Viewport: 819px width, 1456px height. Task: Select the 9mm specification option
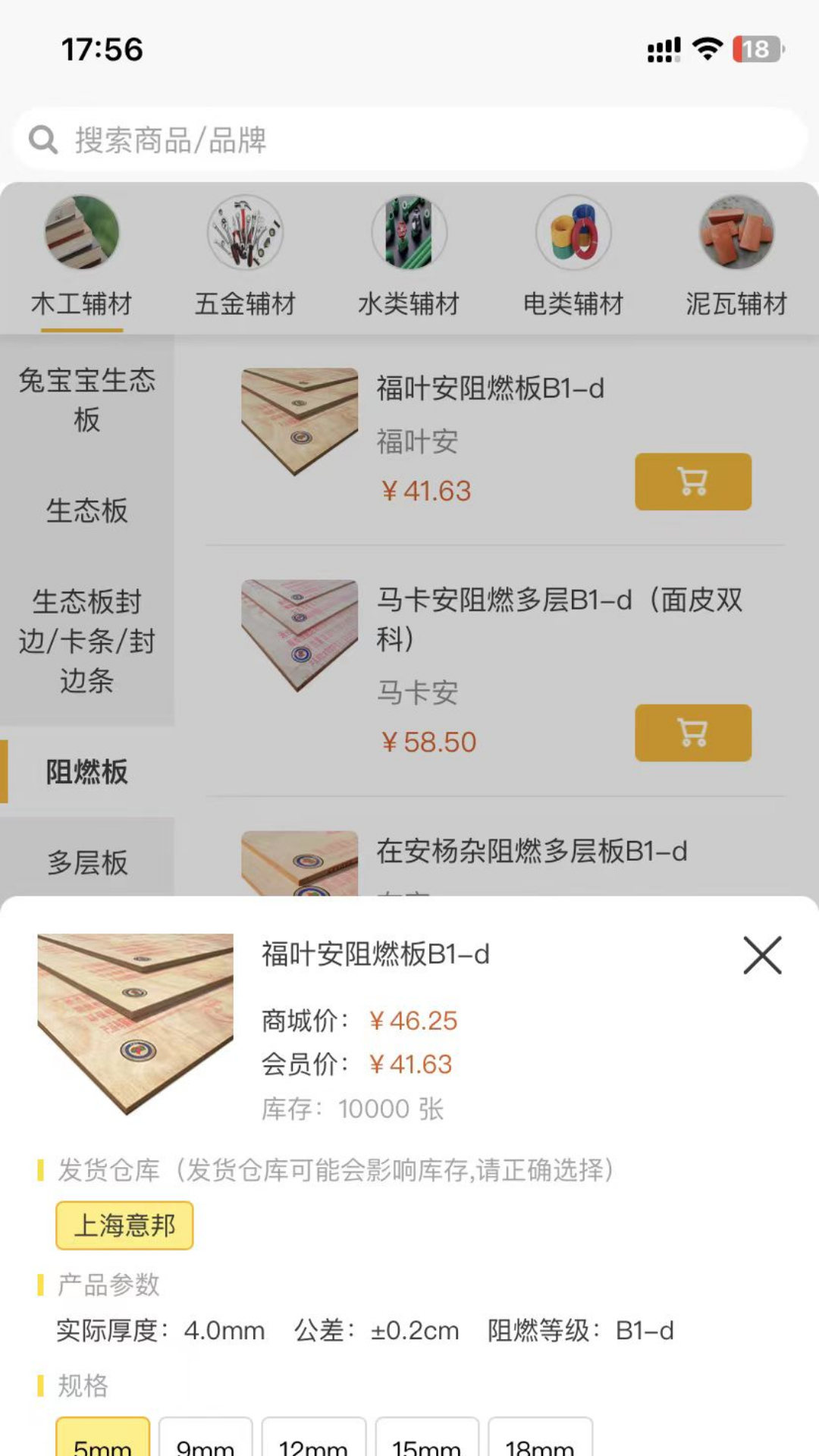(206, 1441)
